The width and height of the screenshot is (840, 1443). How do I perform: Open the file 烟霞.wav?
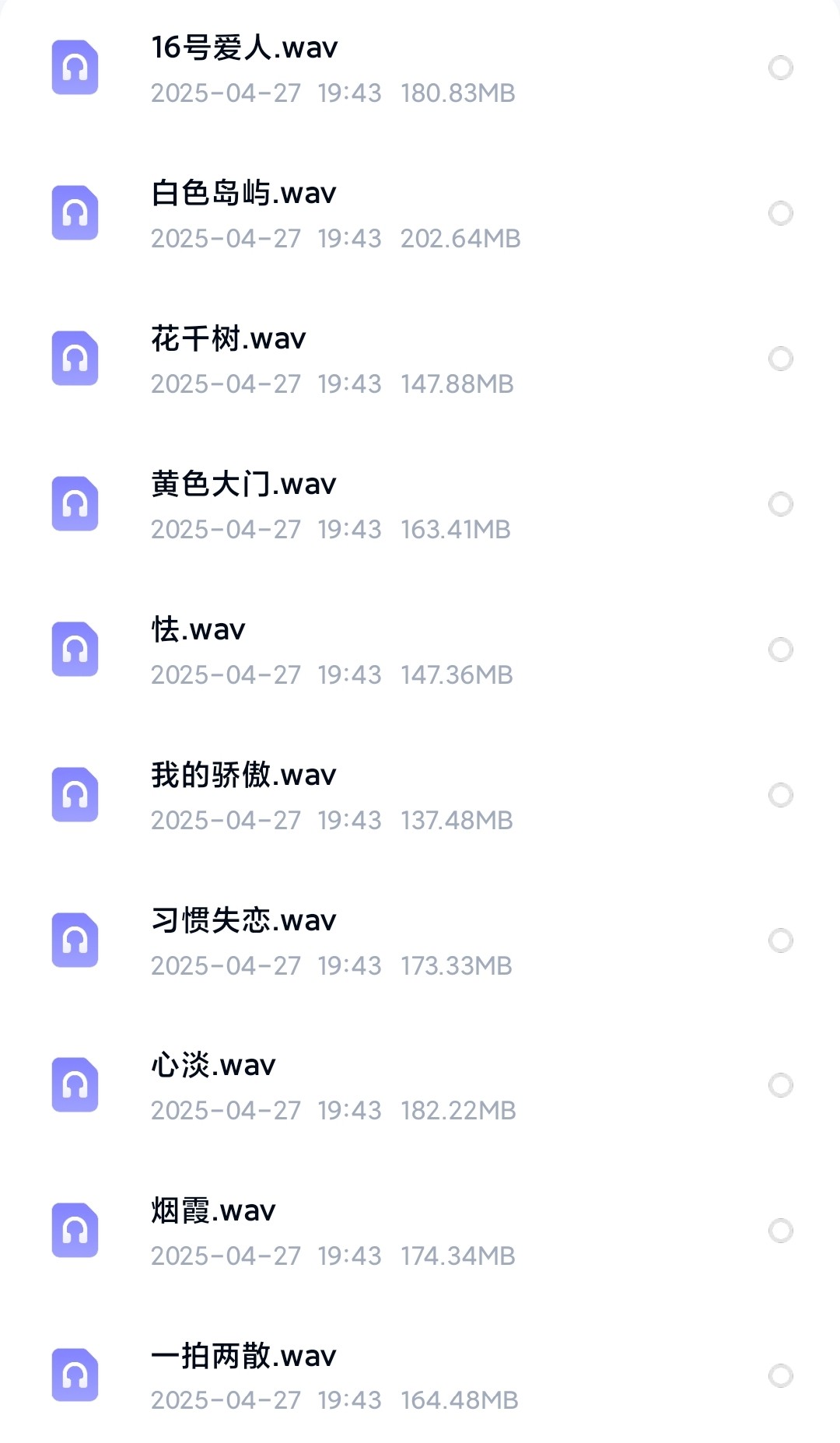pyautogui.click(x=213, y=1211)
